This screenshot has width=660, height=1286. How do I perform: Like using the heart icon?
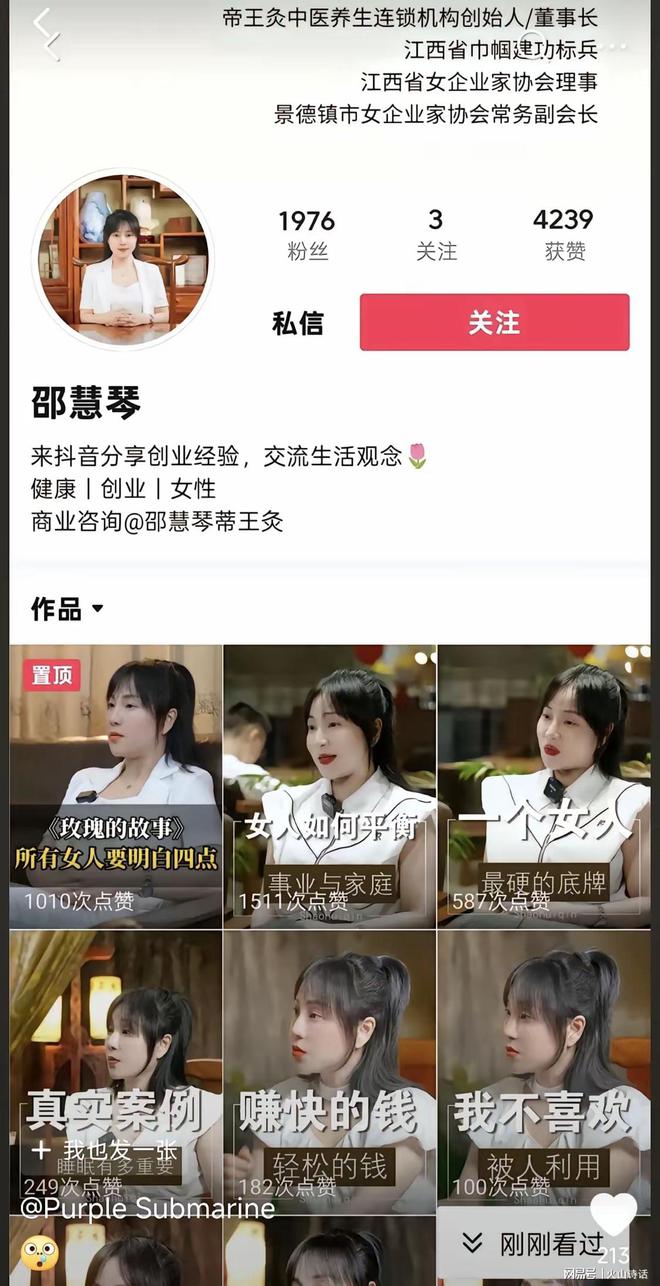point(613,1215)
